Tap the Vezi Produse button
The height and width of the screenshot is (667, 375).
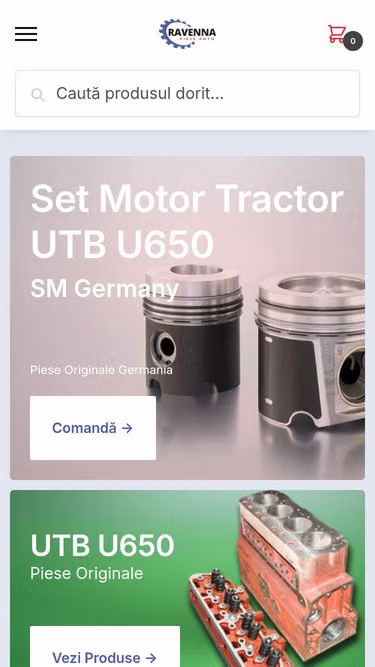(105, 649)
